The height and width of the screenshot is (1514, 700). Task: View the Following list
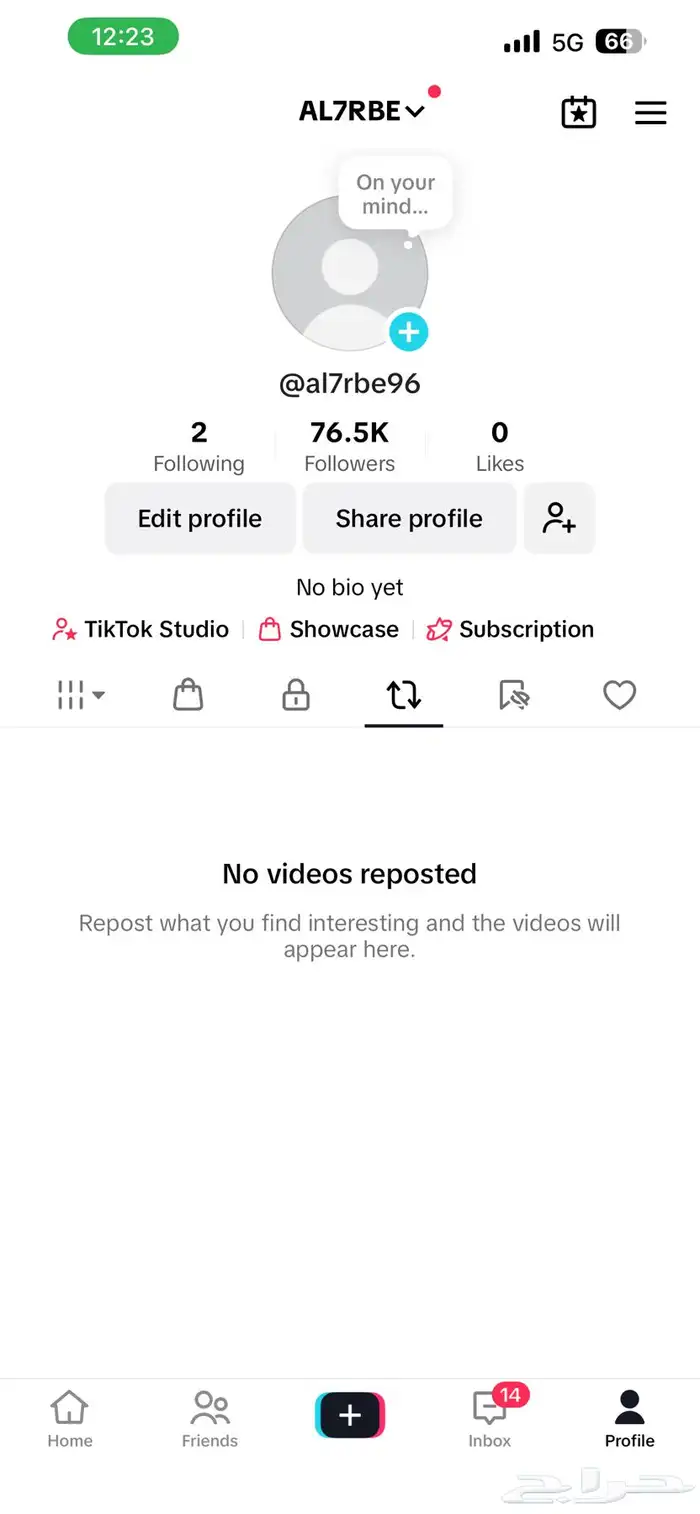199,446
